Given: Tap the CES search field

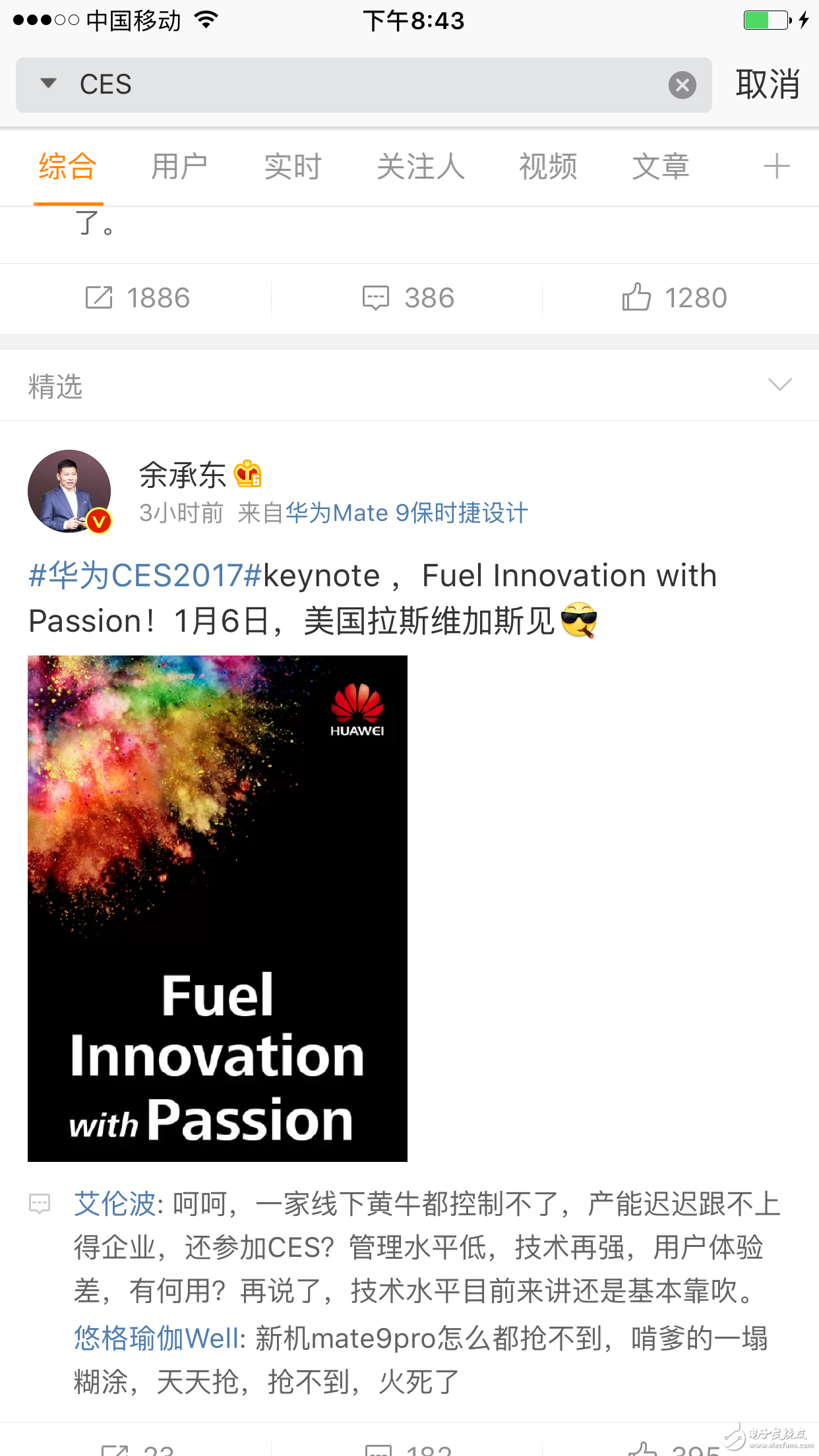Looking at the screenshot, I should click(x=369, y=85).
